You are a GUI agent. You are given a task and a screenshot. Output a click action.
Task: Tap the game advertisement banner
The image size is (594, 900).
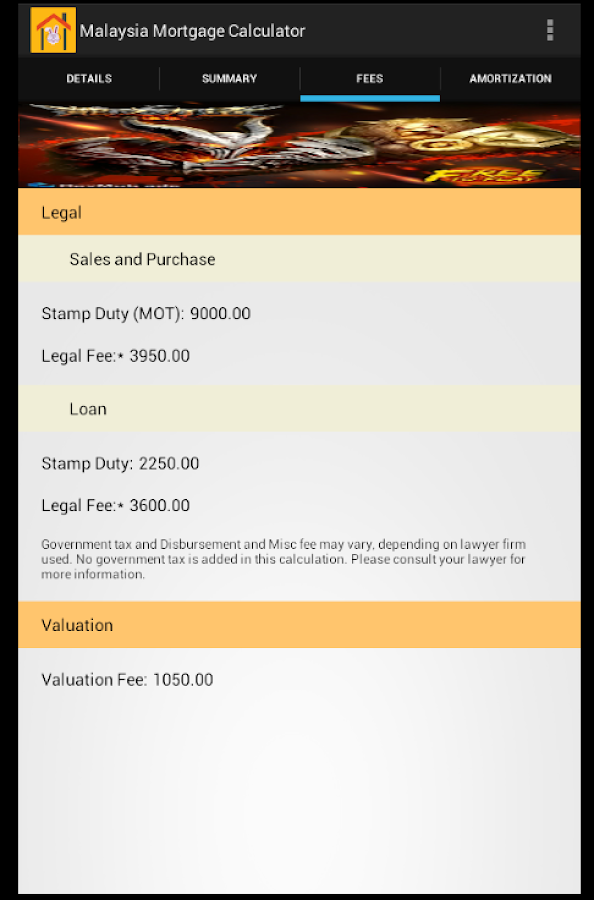pyautogui.click(x=300, y=145)
